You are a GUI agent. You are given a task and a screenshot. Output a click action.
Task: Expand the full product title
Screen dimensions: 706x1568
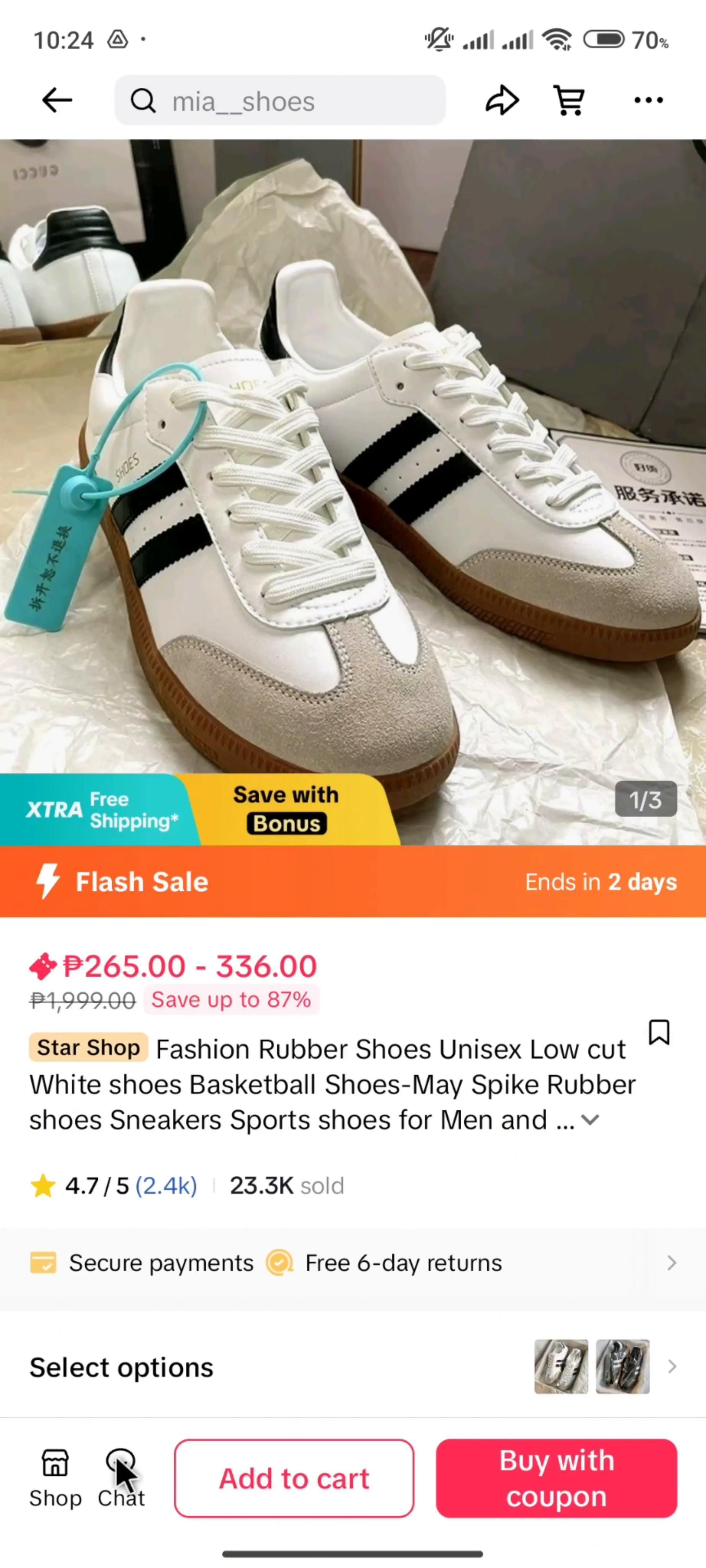point(590,1120)
